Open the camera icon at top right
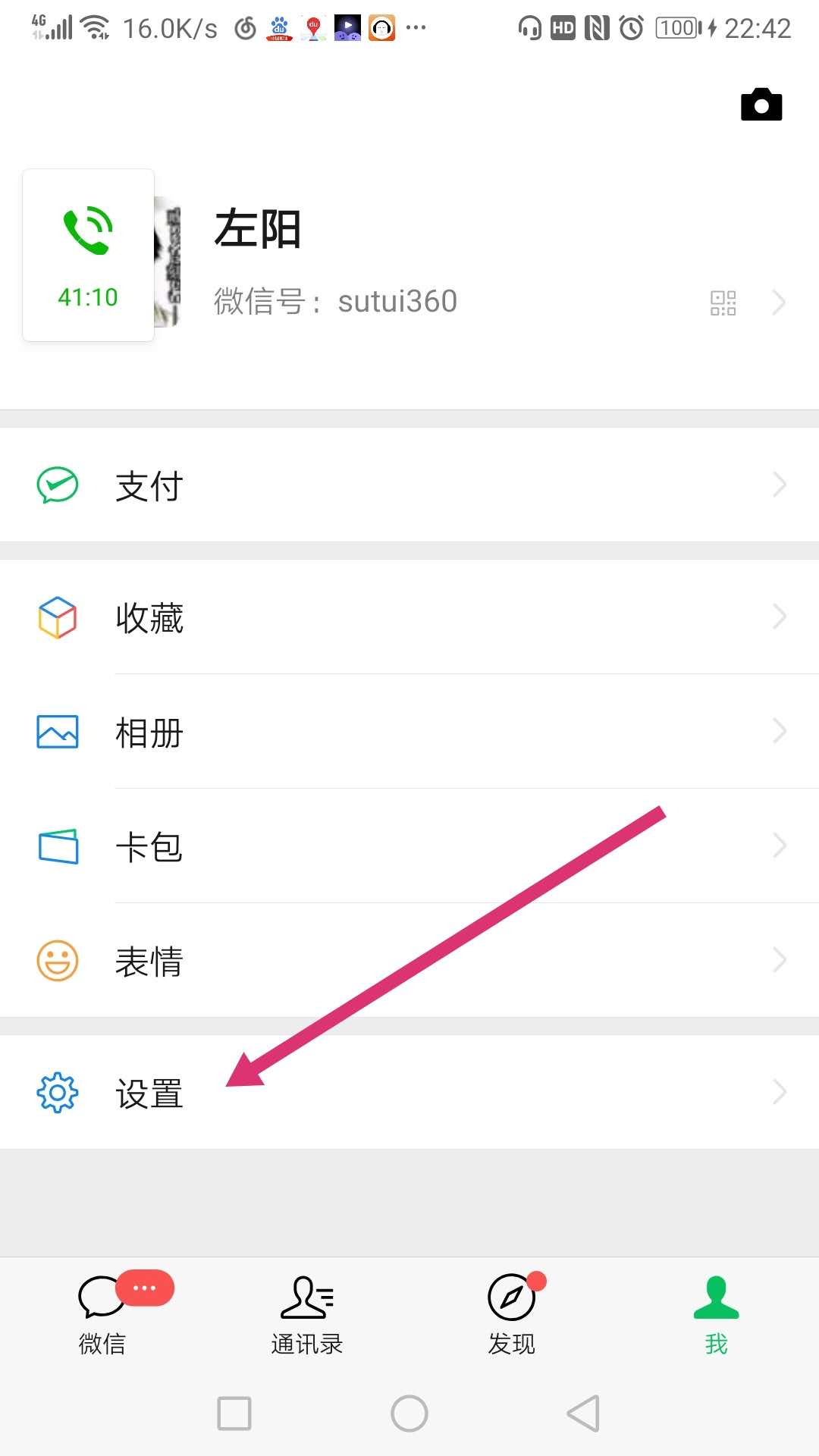This screenshot has height=1456, width=819. 761,105
